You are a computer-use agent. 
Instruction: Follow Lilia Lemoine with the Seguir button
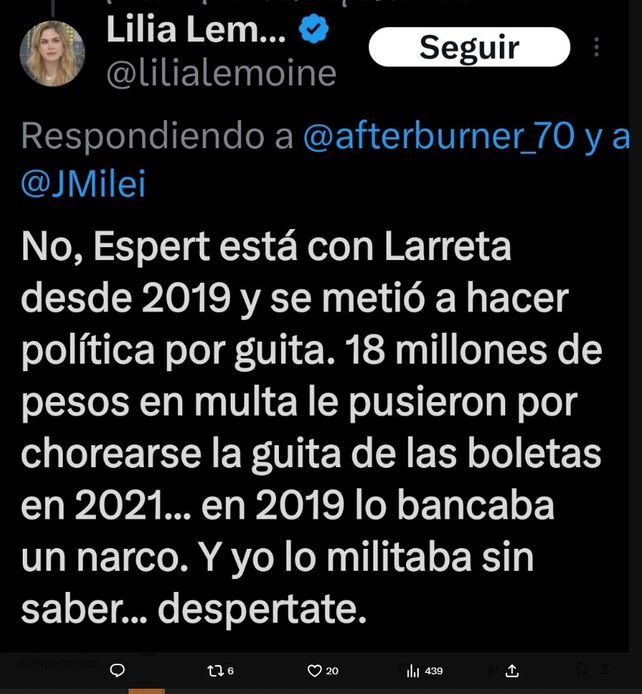[x=469, y=47]
